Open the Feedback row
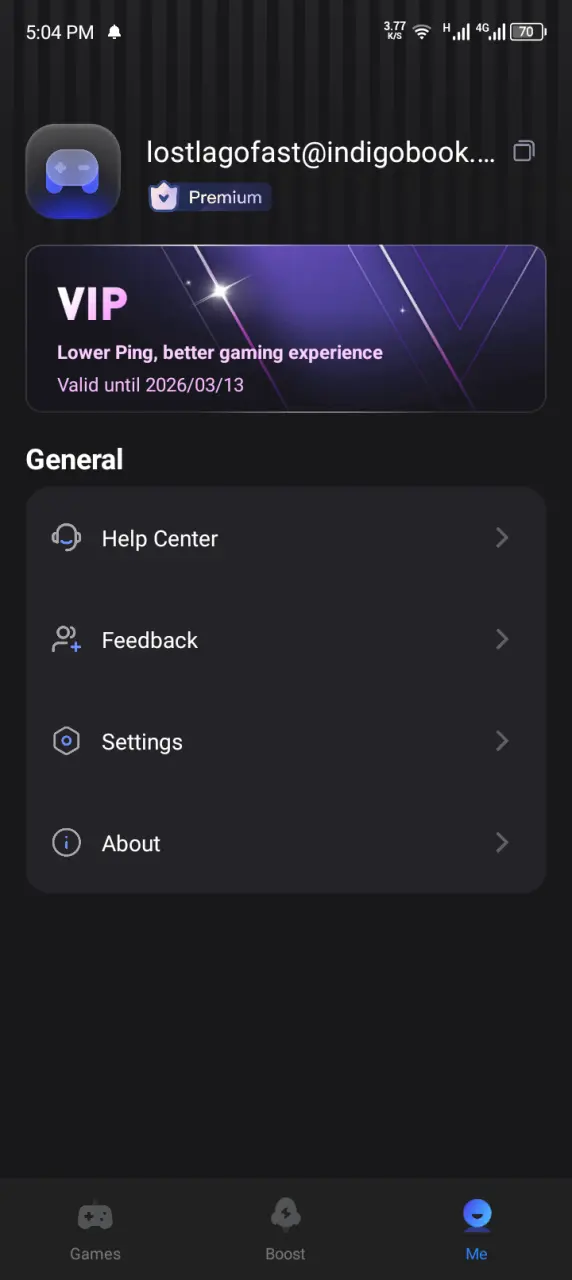Image resolution: width=572 pixels, height=1280 pixels. click(x=286, y=640)
